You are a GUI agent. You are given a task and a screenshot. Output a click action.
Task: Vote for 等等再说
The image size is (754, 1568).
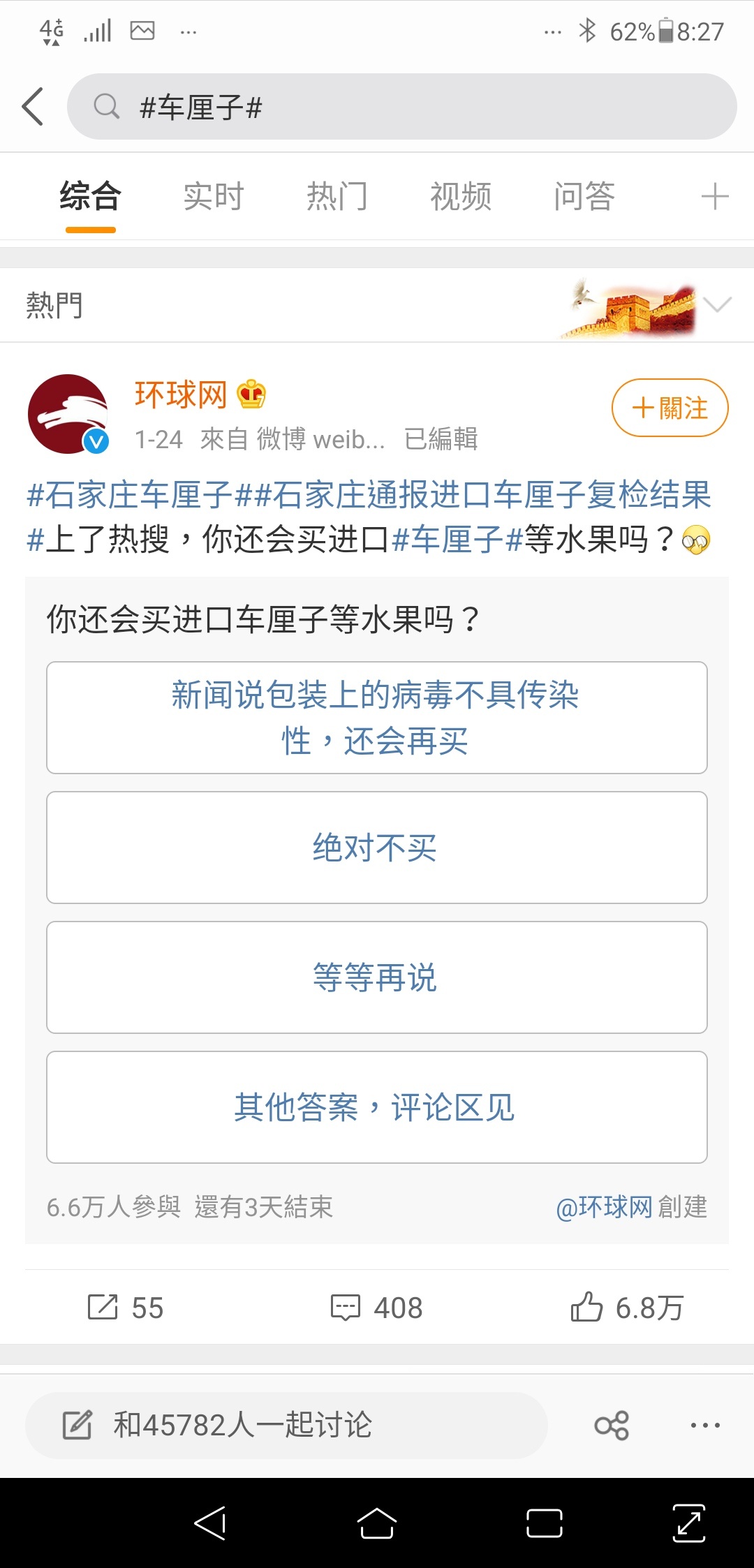(x=377, y=977)
